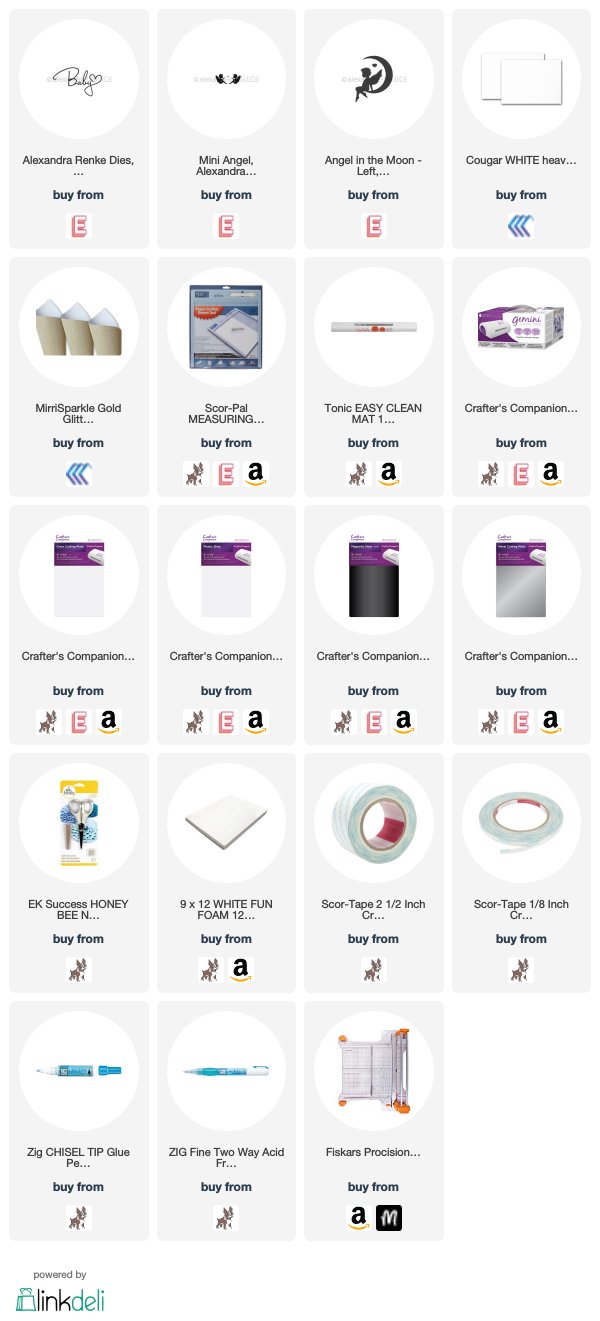600x1321 pixels.
Task: Tap the M shop icon under Fiskars Procision
Action: (388, 1218)
